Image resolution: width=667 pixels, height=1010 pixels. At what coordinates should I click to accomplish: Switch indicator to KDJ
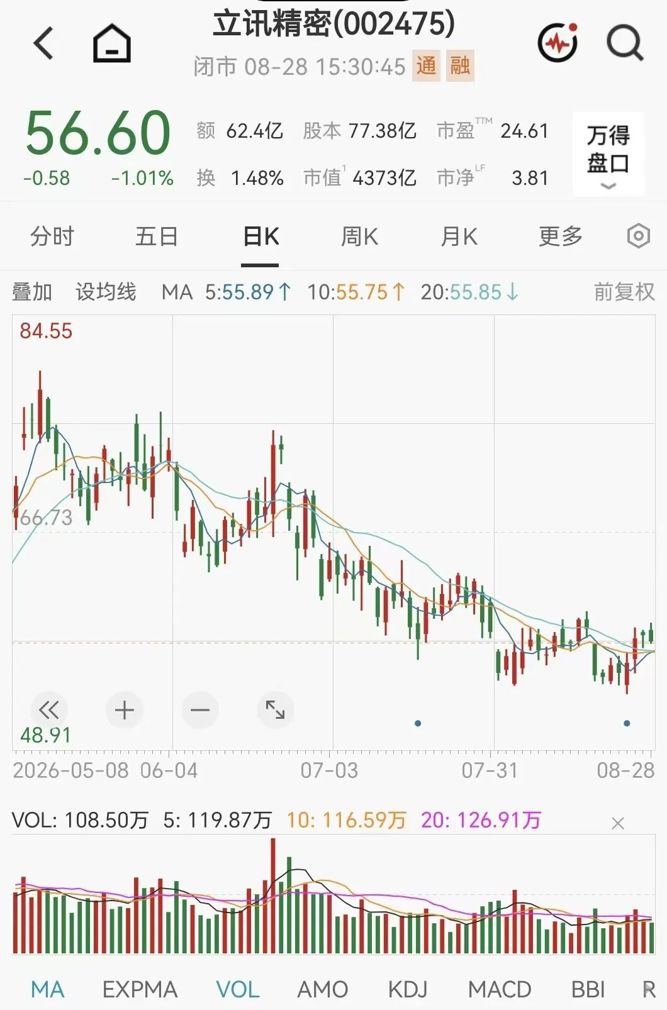click(x=408, y=989)
